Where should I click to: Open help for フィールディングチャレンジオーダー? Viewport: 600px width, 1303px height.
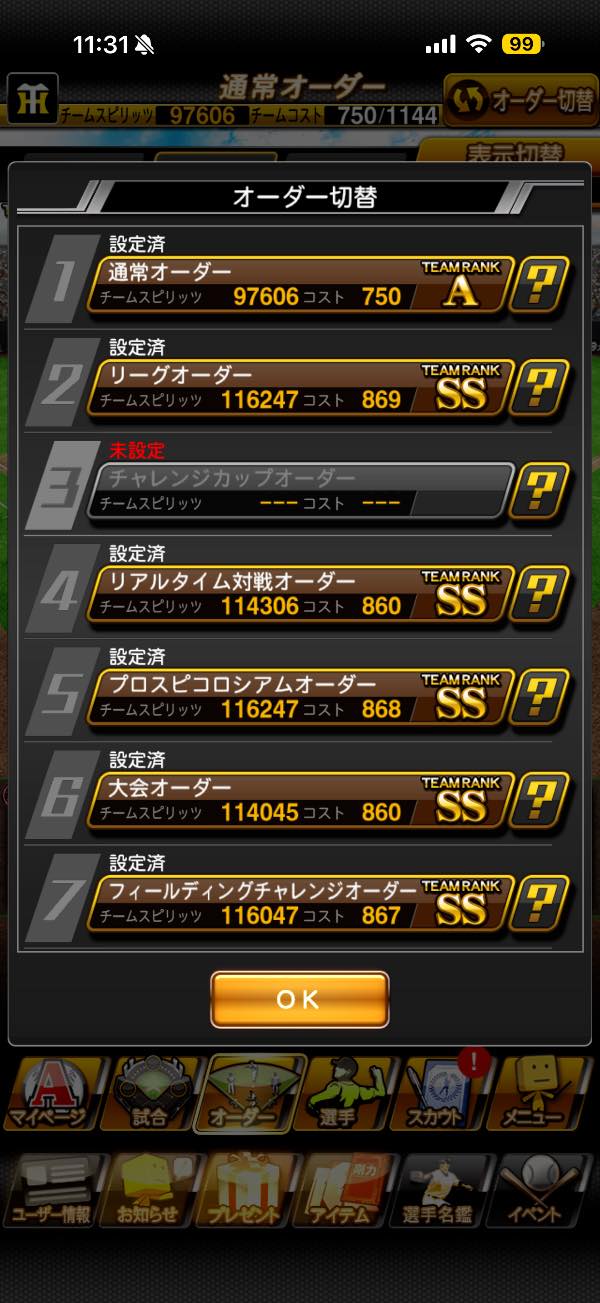[x=539, y=904]
